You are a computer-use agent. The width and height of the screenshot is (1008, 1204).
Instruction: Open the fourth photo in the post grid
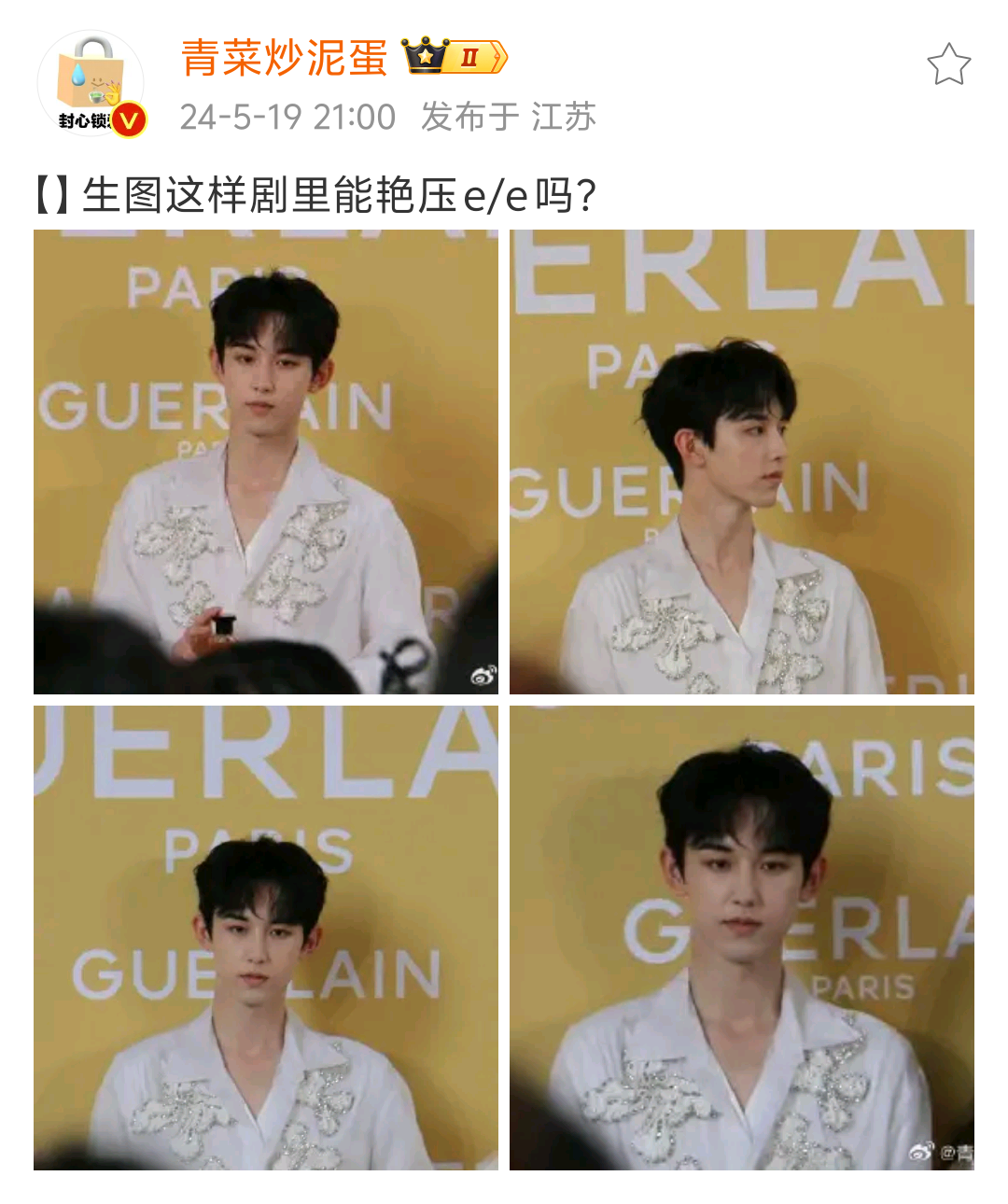point(742,938)
